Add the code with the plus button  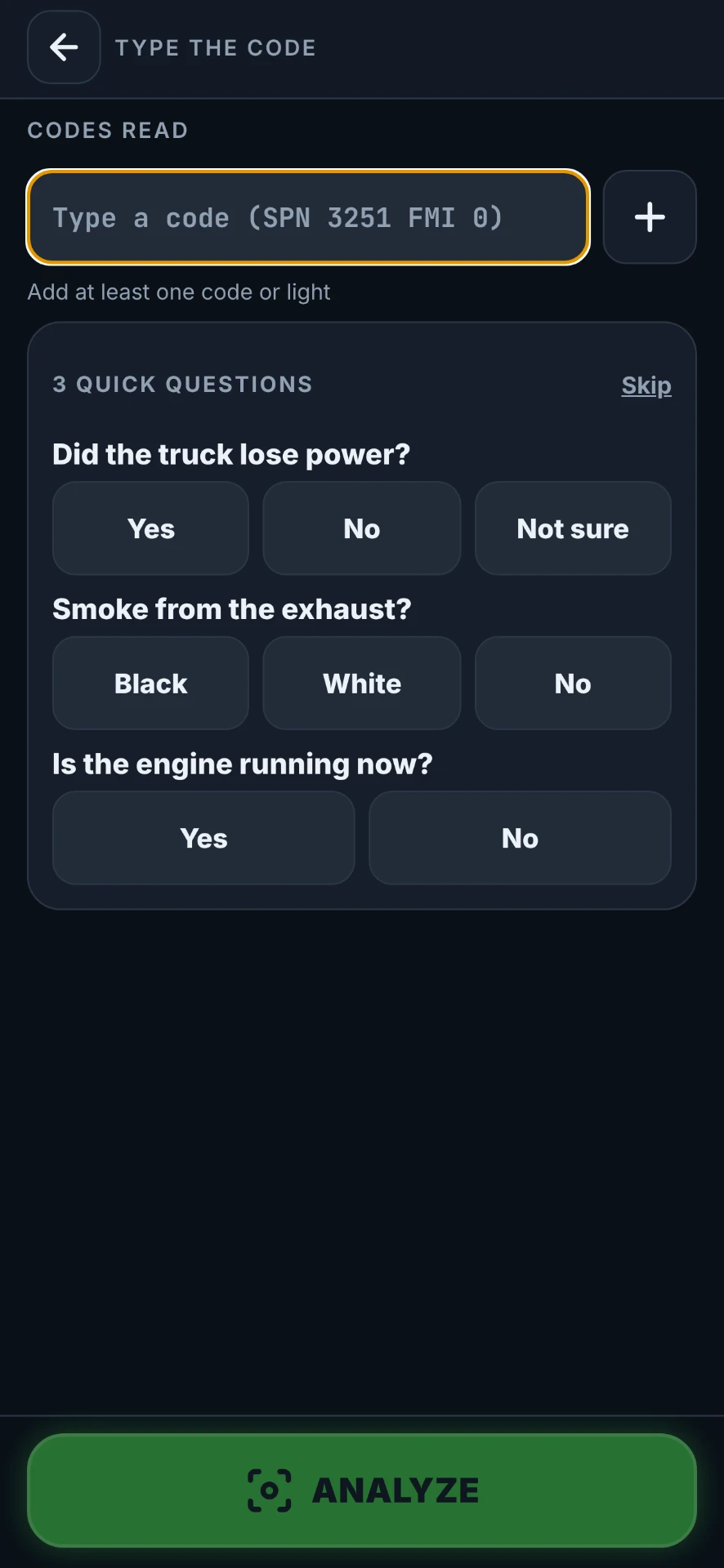click(x=650, y=217)
